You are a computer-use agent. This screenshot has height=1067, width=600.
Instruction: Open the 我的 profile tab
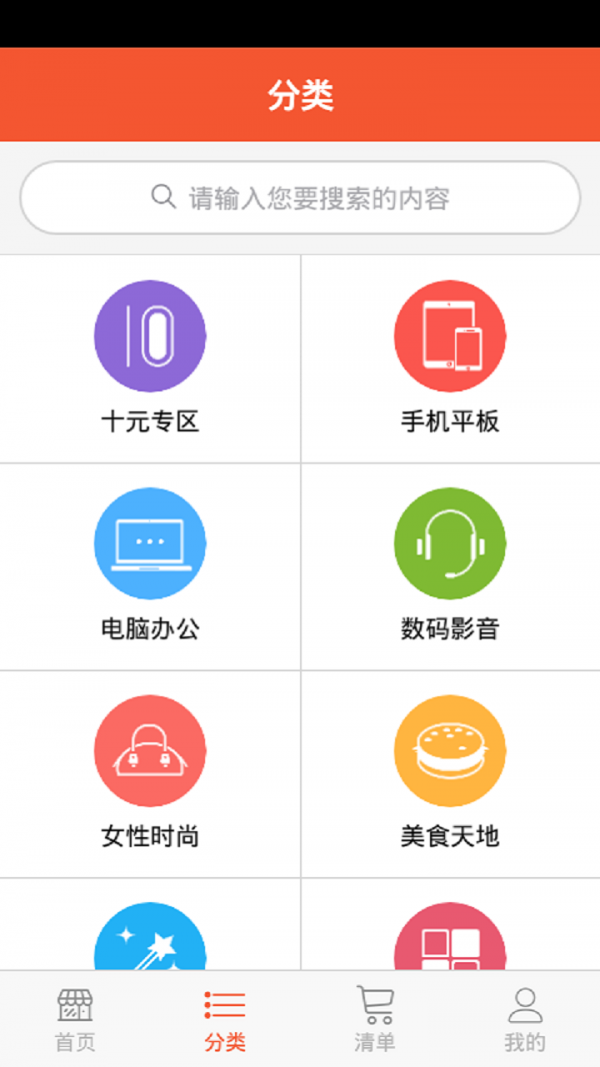[525, 1019]
